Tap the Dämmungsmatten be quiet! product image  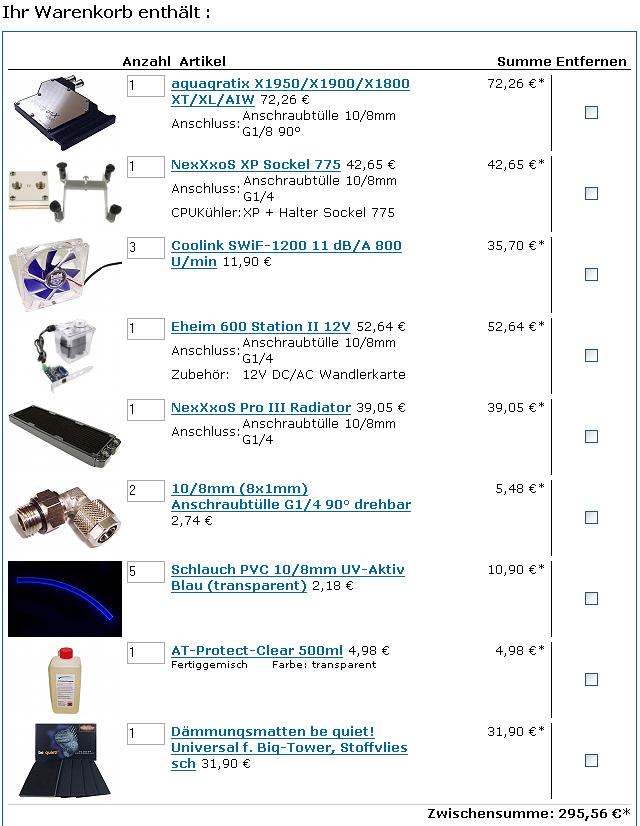[x=66, y=760]
